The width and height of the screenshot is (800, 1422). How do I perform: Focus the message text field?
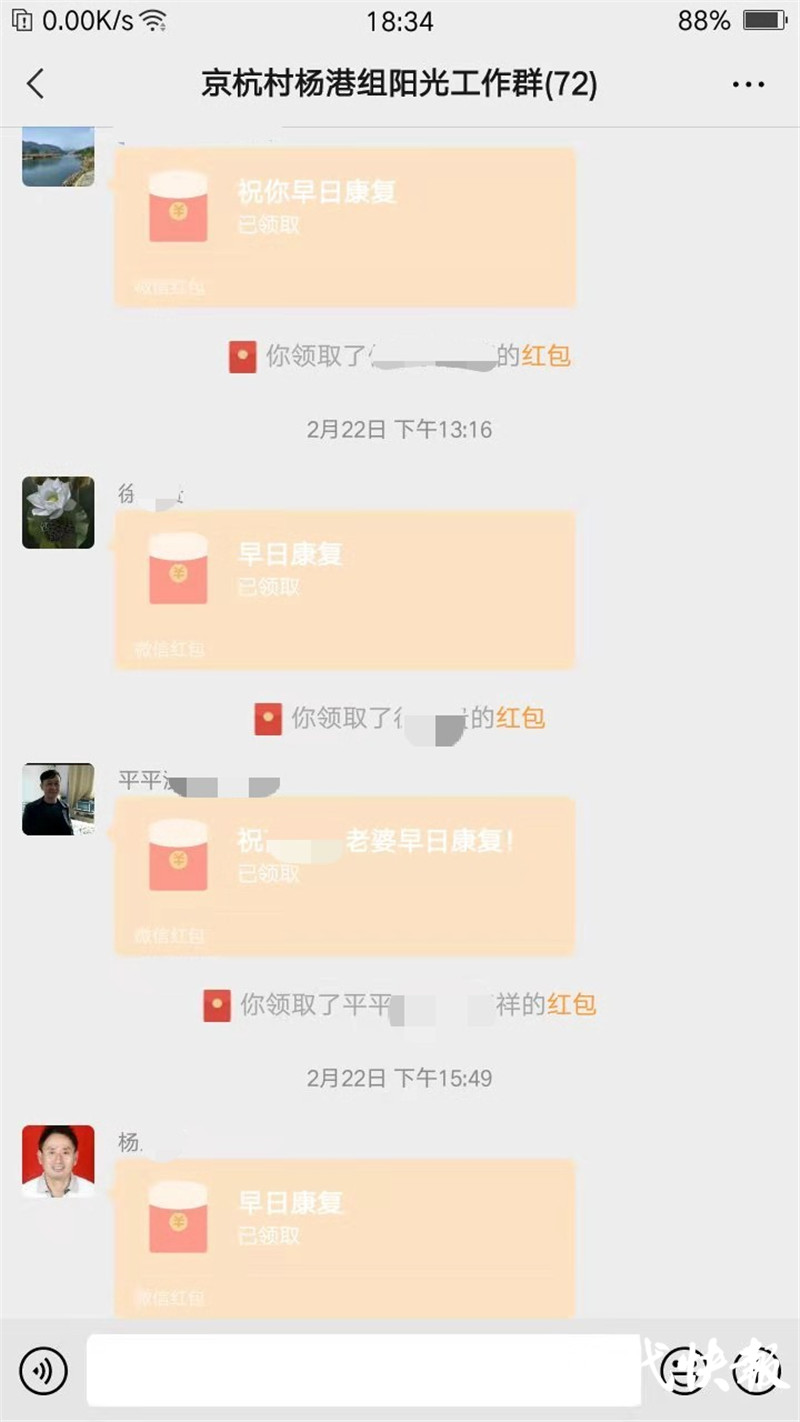tap(363, 1370)
